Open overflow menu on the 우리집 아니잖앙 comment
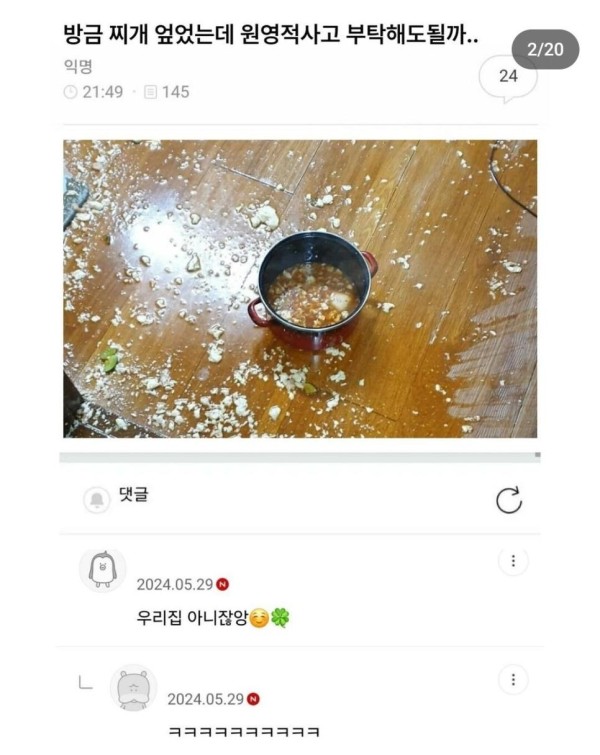This screenshot has height=755, width=600. (x=513, y=562)
